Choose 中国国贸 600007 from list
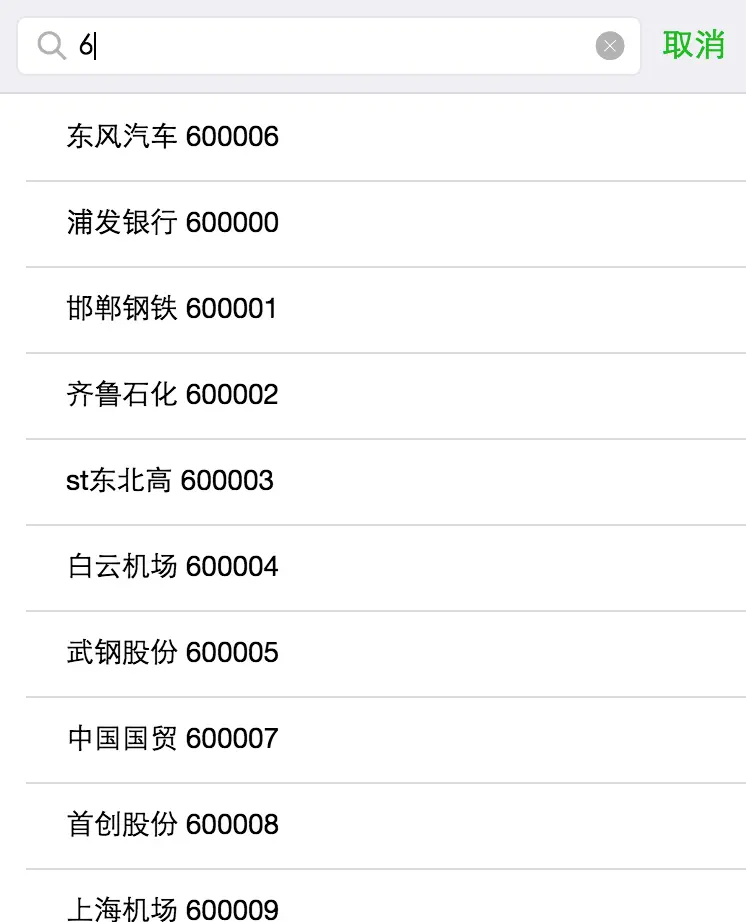The height and width of the screenshot is (922, 746). pos(373,740)
